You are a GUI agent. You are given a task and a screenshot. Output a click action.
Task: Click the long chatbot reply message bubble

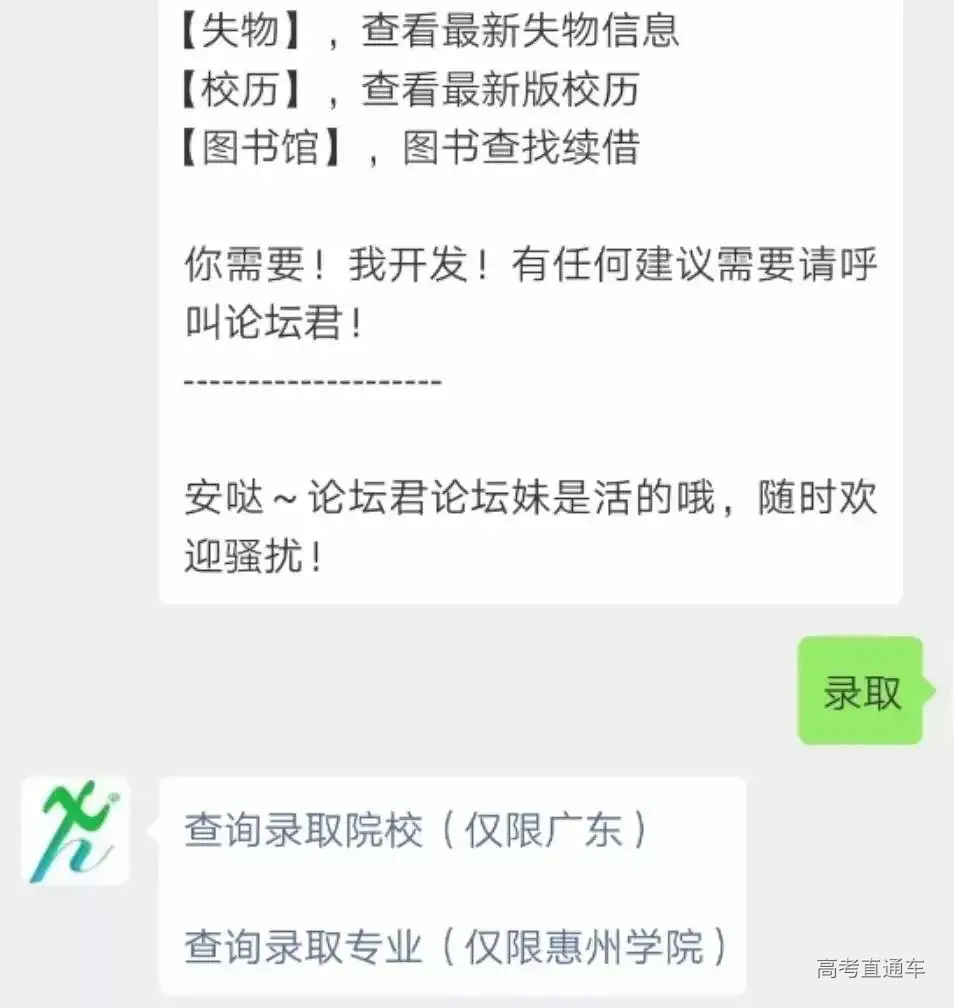coord(530,300)
